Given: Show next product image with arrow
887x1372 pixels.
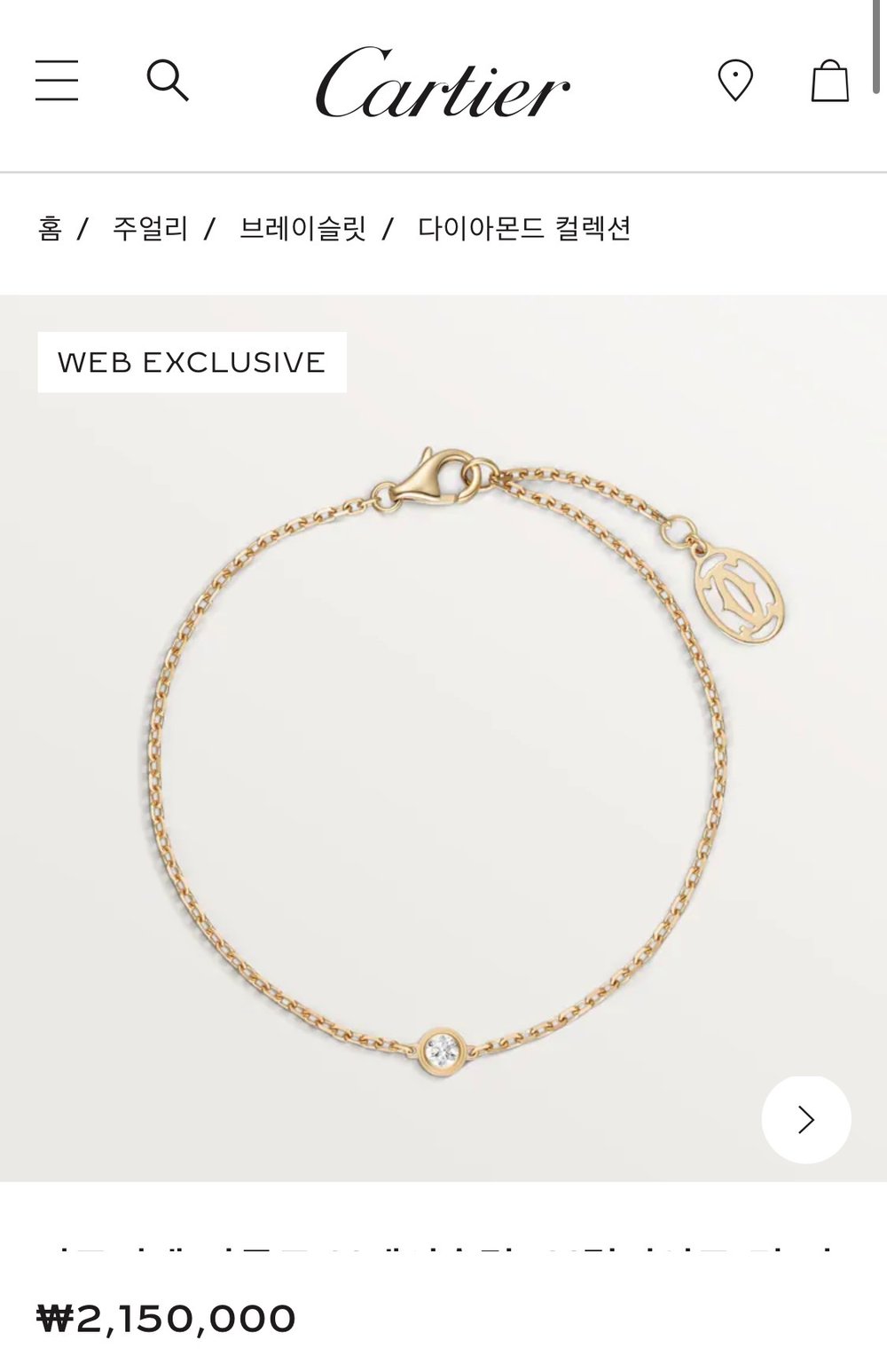Looking at the screenshot, I should [806, 1120].
